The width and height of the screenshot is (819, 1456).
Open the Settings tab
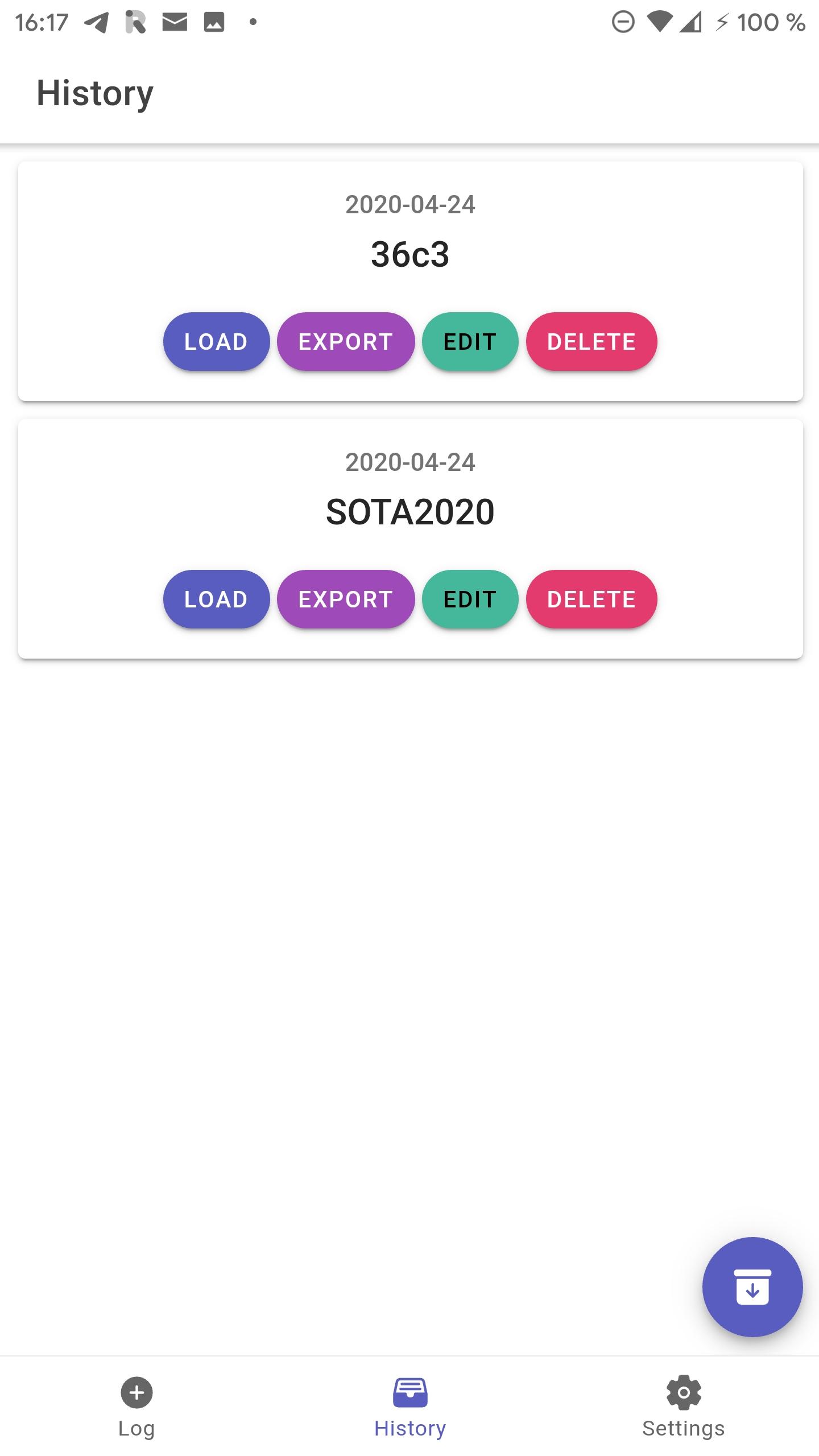683,1406
